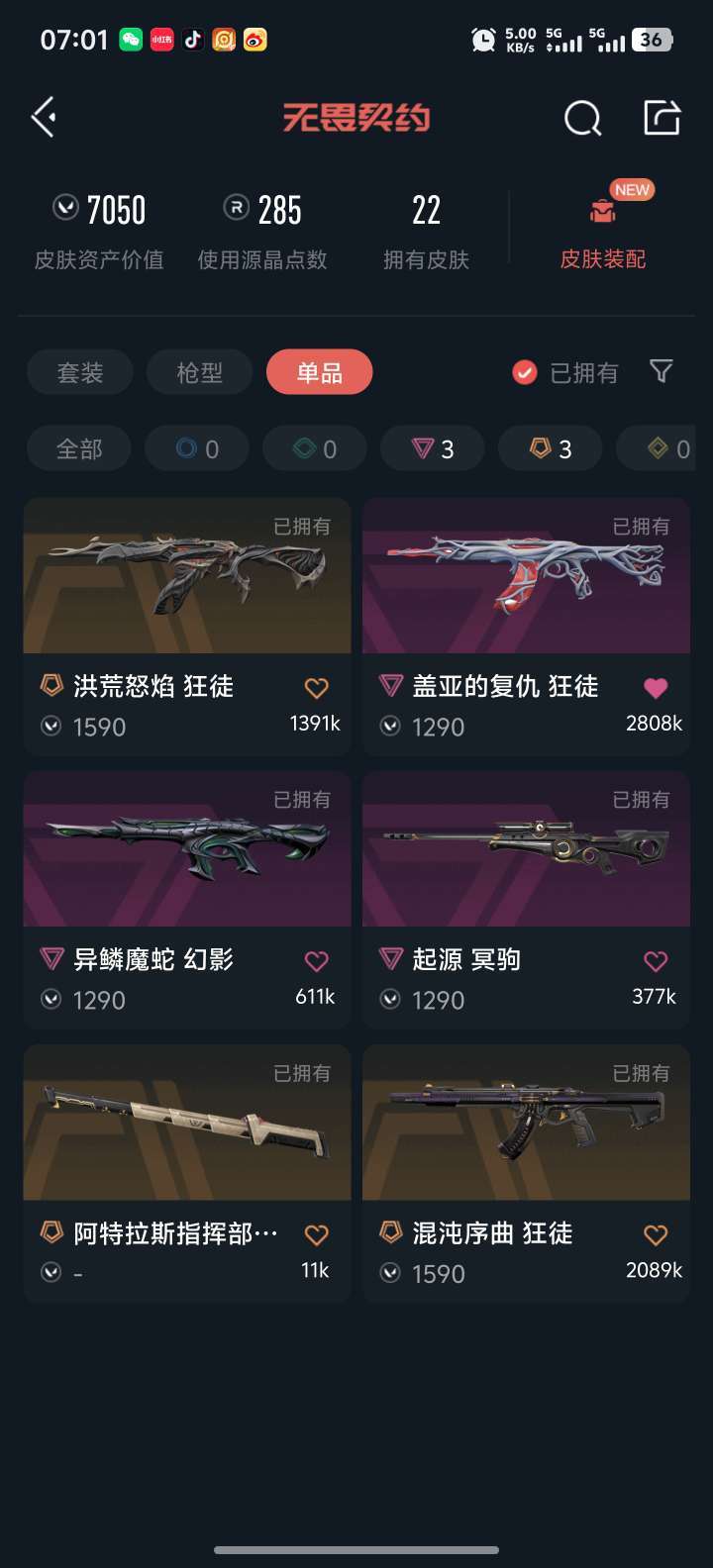Image resolution: width=713 pixels, height=1568 pixels.
Task: Select the 单品 tab
Action: point(320,372)
